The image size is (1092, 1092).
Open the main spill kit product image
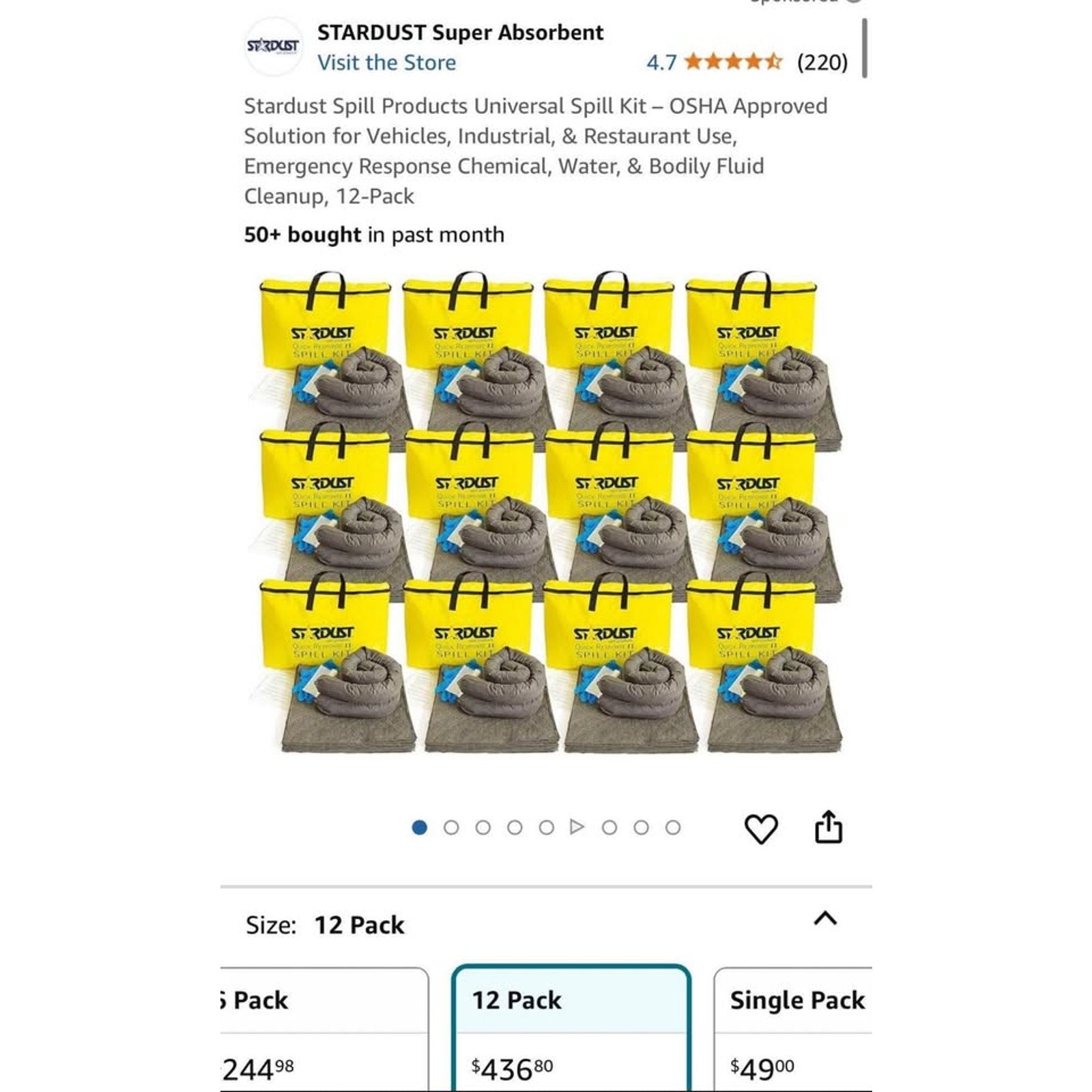click(x=546, y=512)
